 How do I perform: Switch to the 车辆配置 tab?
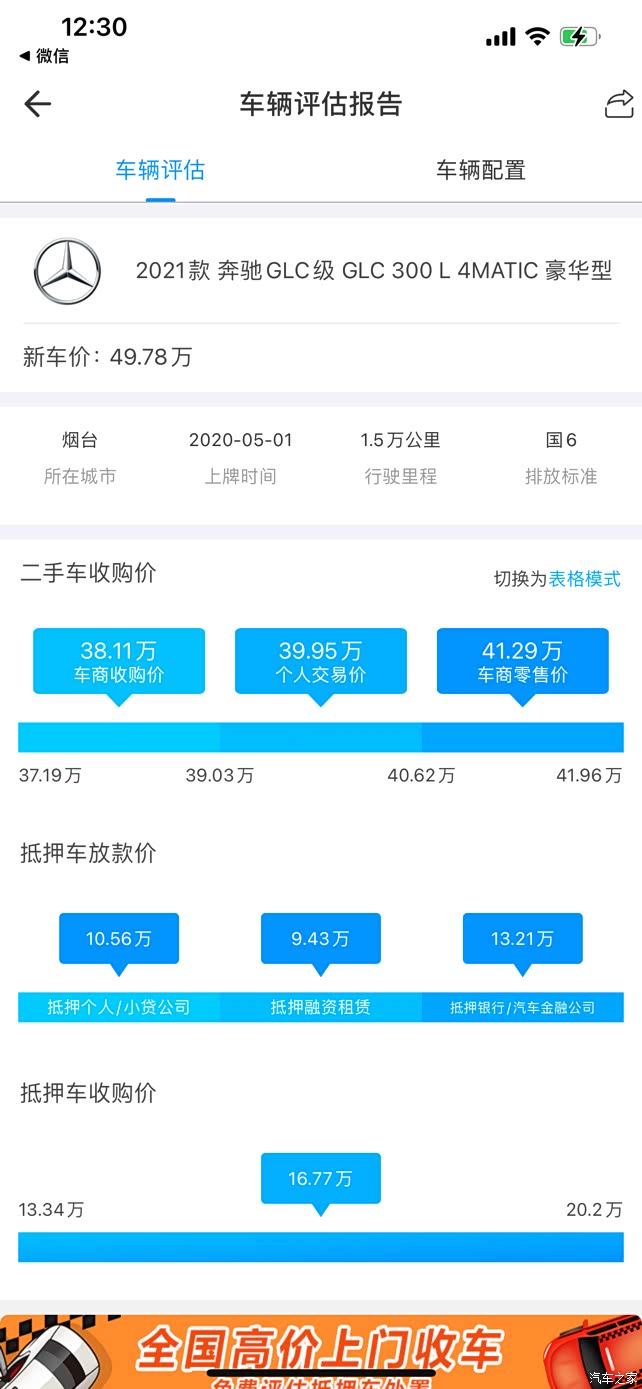point(480,171)
